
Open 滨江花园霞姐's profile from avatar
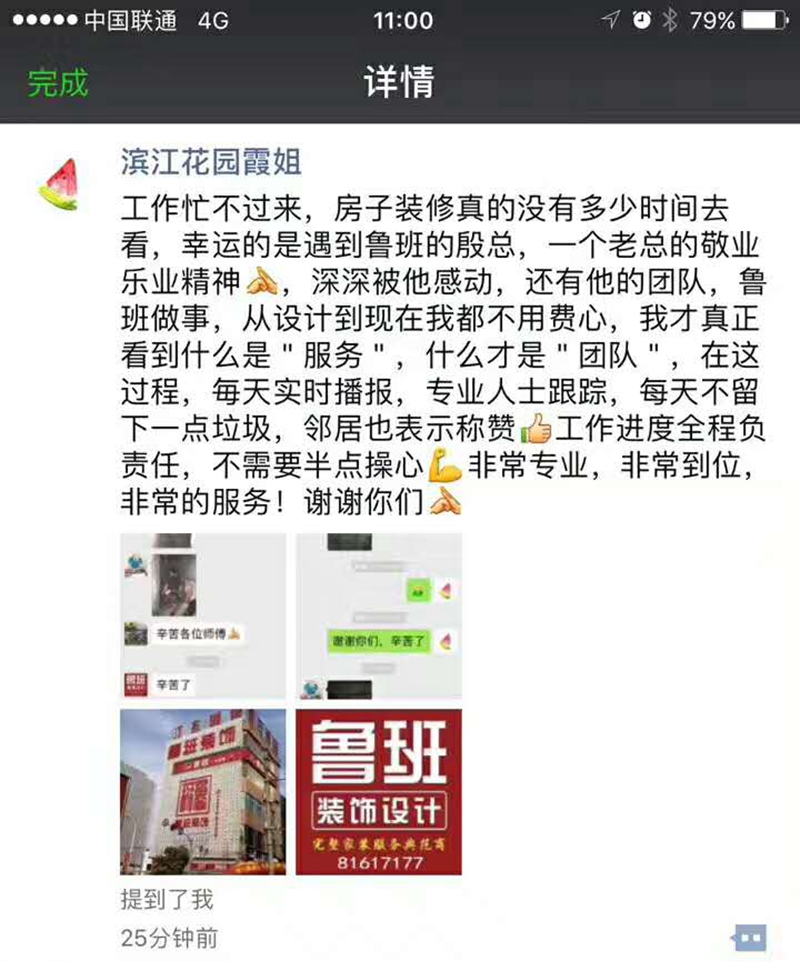(x=58, y=183)
